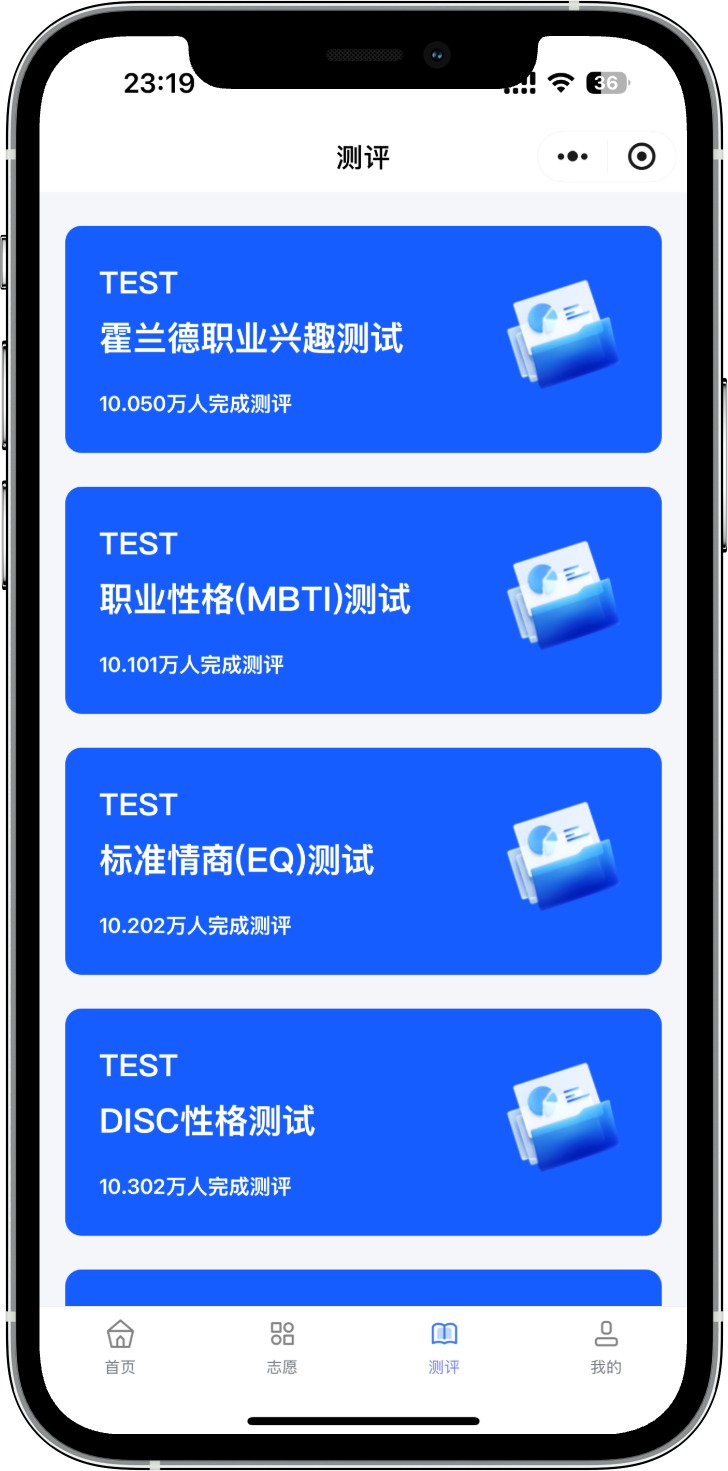Select the DISC性格测试 card
This screenshot has width=728, height=1471.
[363, 1122]
